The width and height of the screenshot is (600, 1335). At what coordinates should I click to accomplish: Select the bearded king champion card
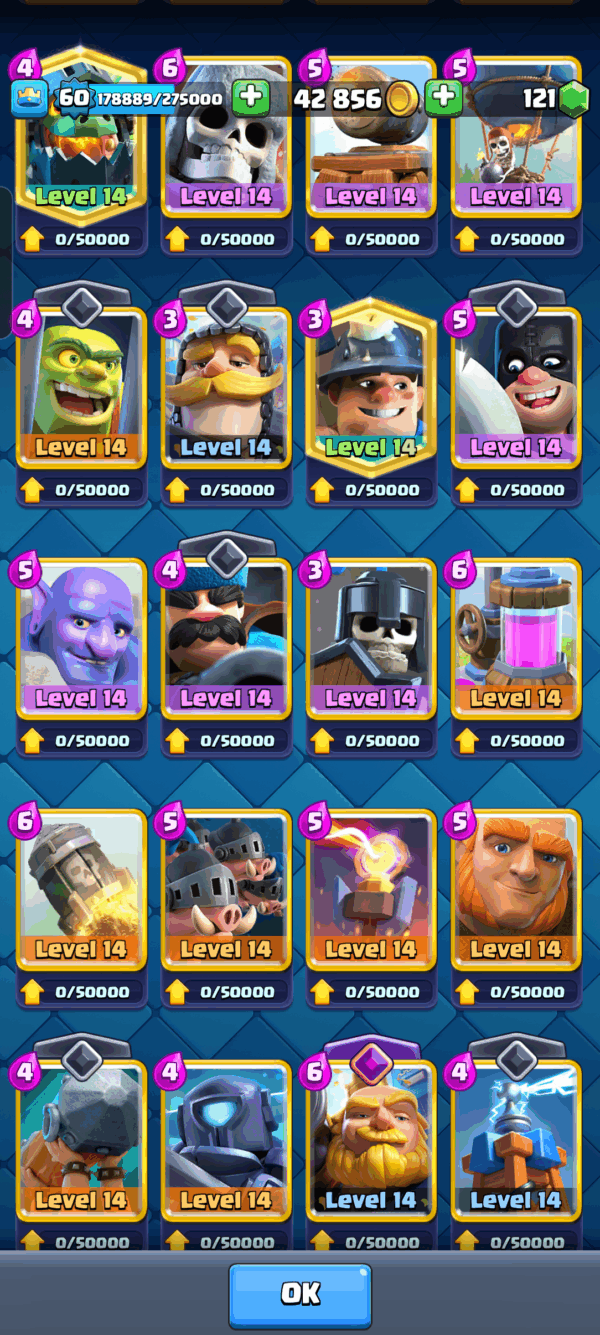[371, 1138]
